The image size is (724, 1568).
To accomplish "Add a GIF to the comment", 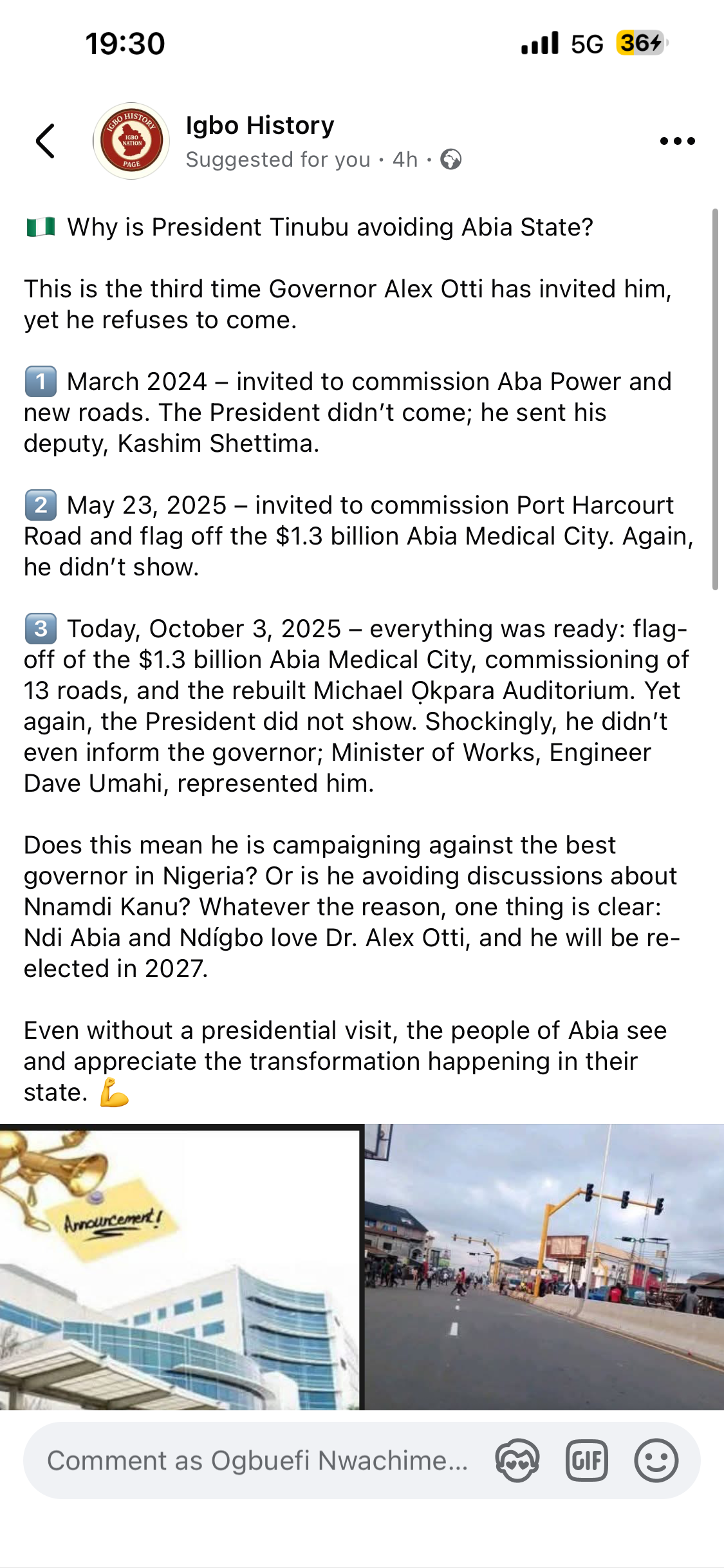I will point(586,1461).
